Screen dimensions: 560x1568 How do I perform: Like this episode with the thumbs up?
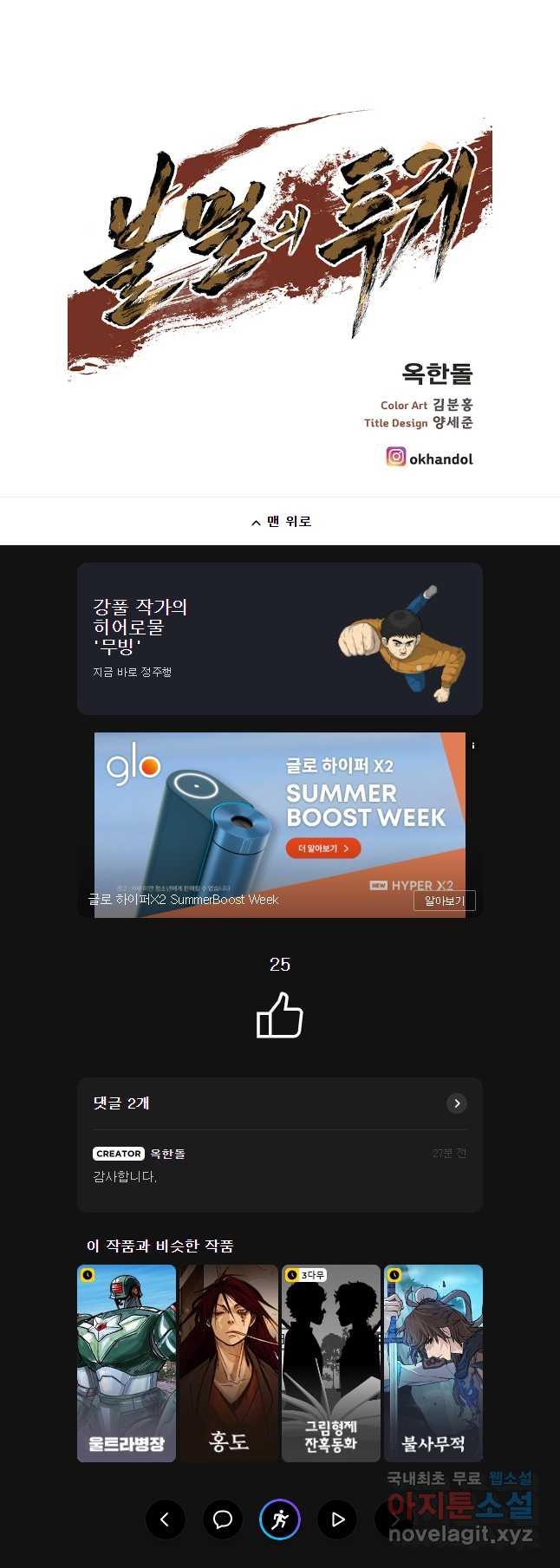point(279,1015)
